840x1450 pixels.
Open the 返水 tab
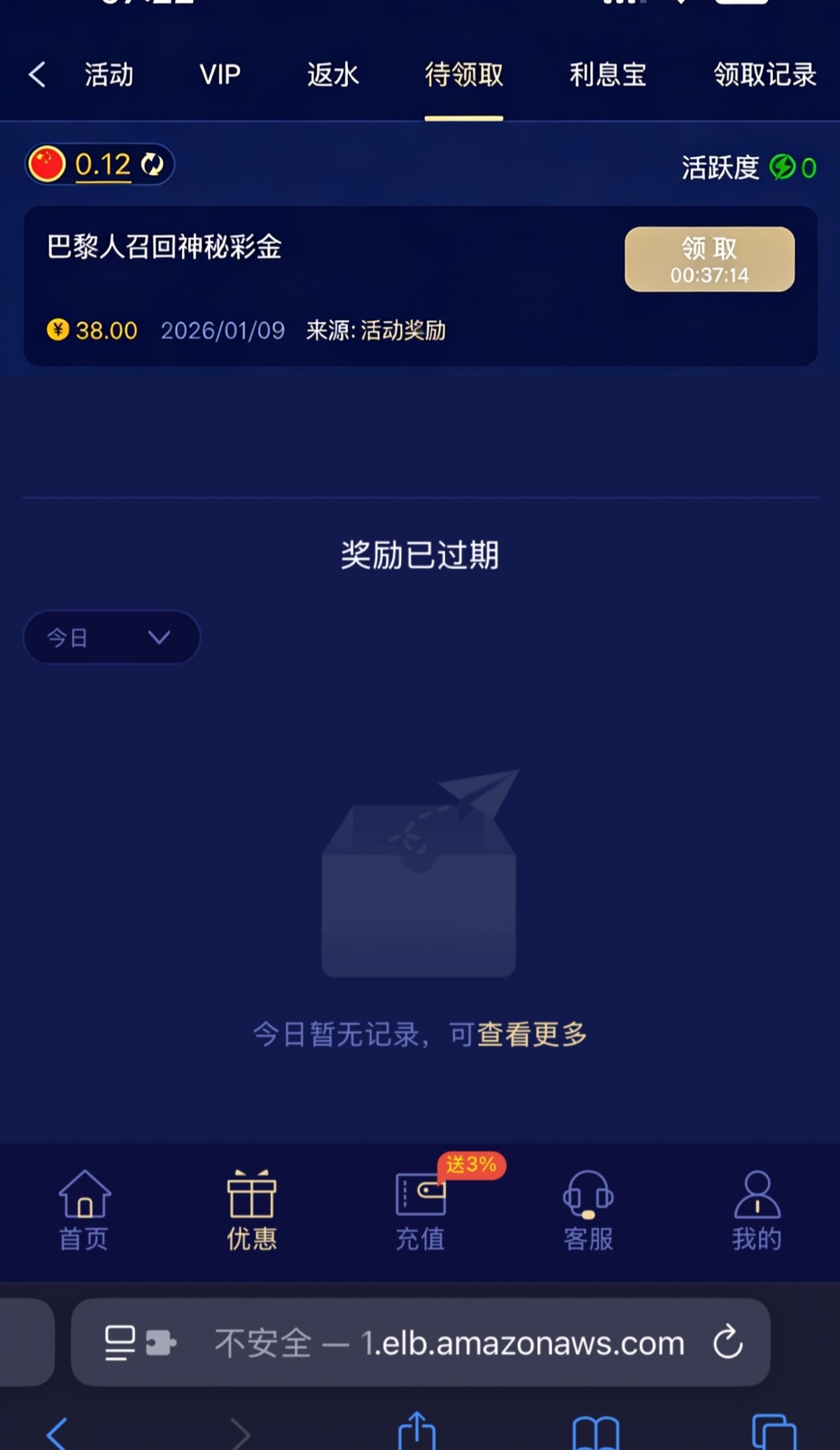[x=332, y=74]
